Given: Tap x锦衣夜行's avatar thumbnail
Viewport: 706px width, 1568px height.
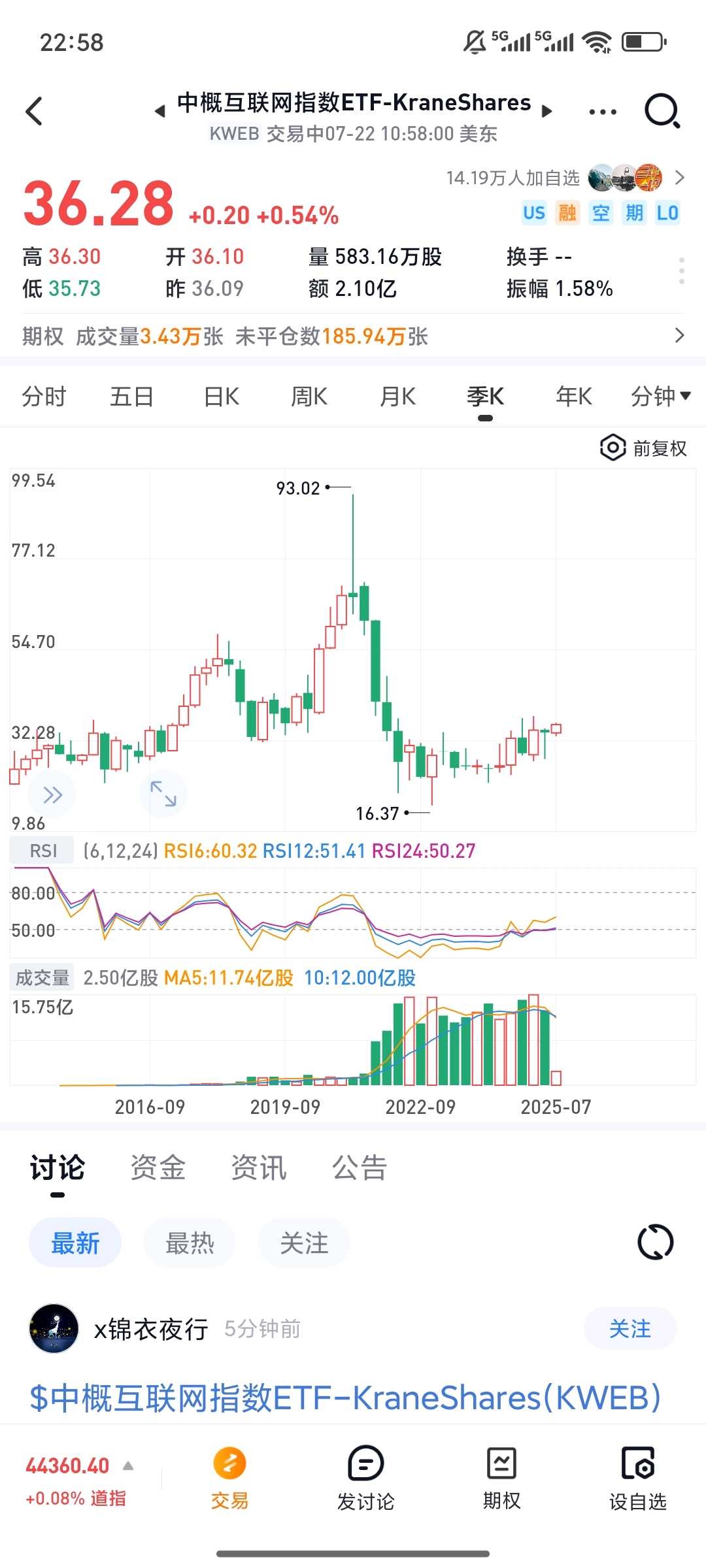Looking at the screenshot, I should click(54, 1328).
